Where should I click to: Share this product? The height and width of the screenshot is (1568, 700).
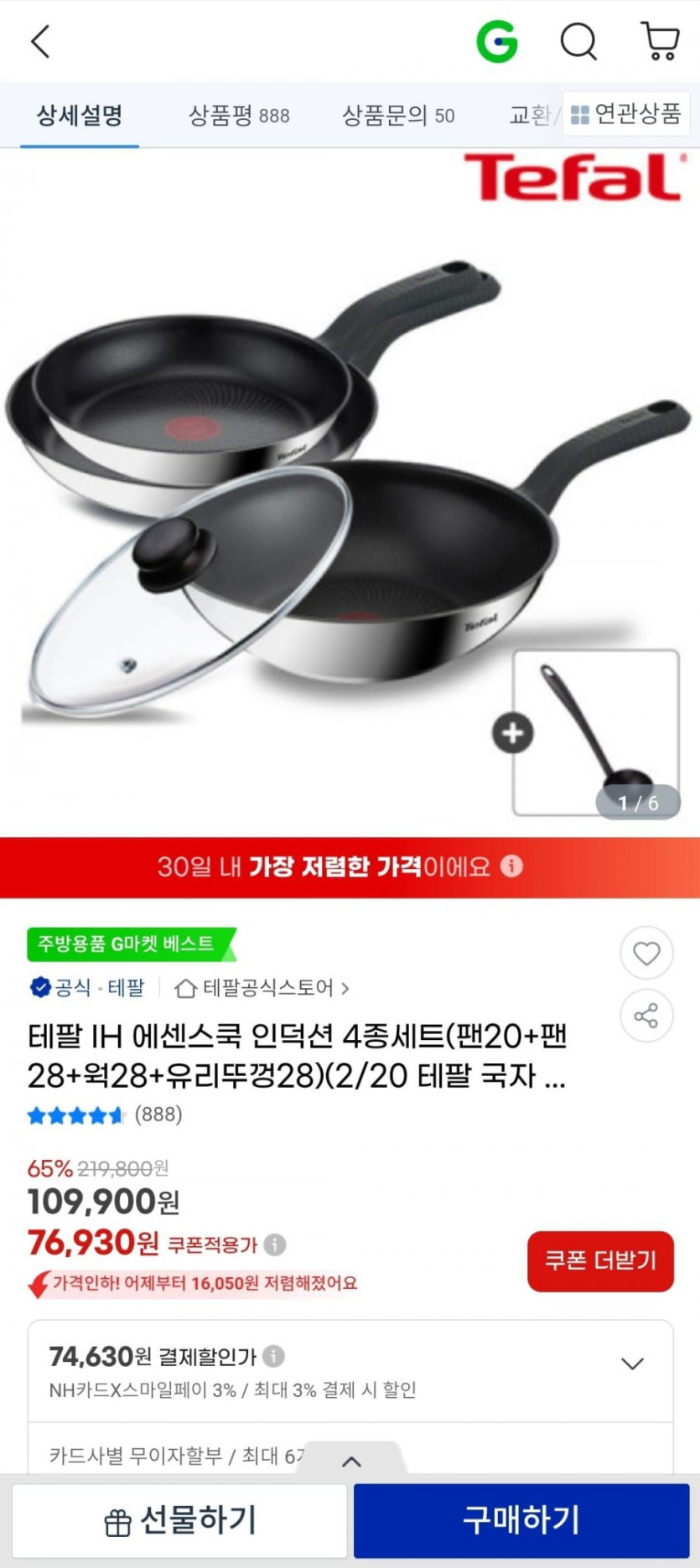coord(646,1016)
